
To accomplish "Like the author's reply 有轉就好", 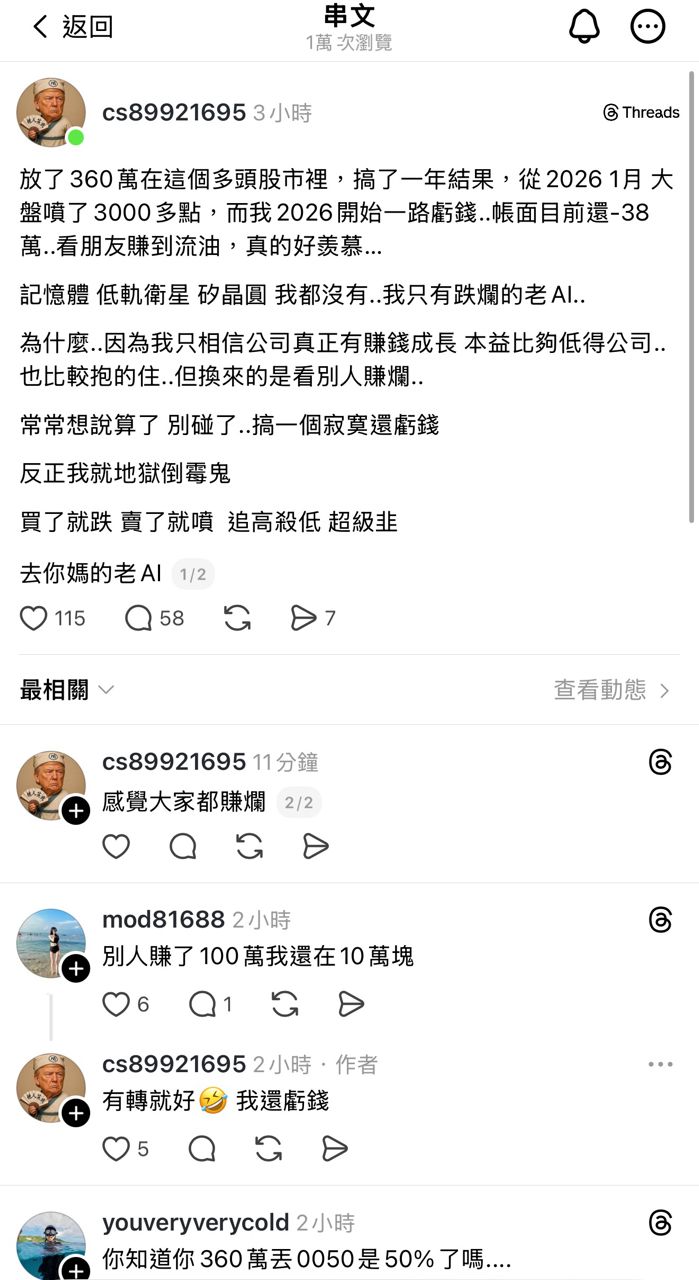I will coord(117,1149).
